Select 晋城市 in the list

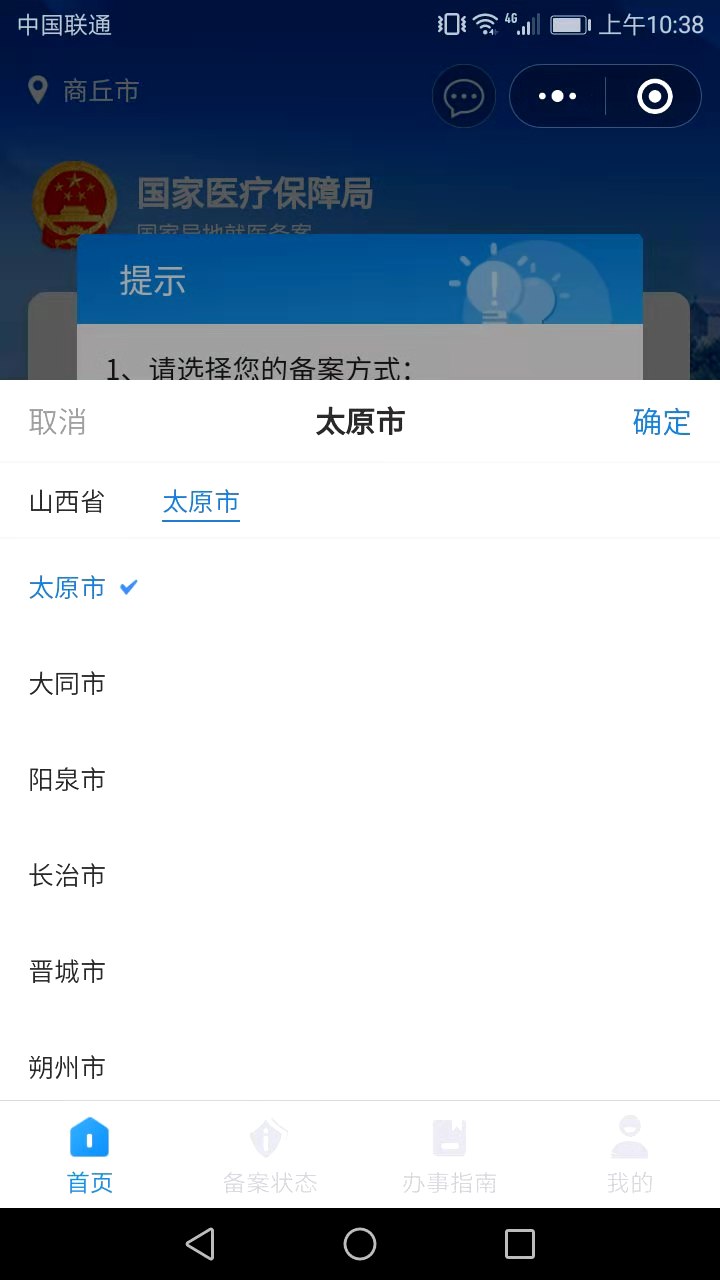click(x=360, y=972)
